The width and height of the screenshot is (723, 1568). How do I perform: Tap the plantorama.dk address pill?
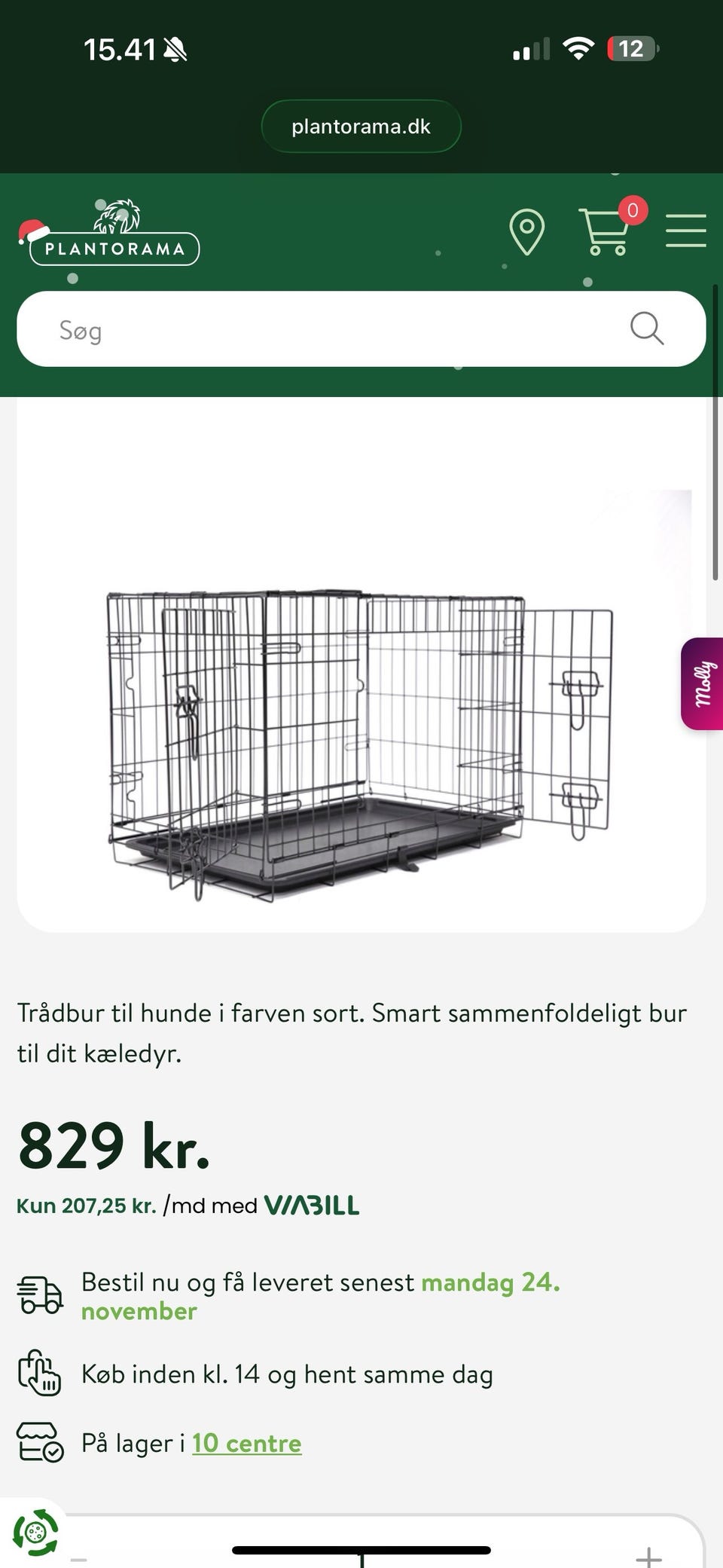click(361, 126)
